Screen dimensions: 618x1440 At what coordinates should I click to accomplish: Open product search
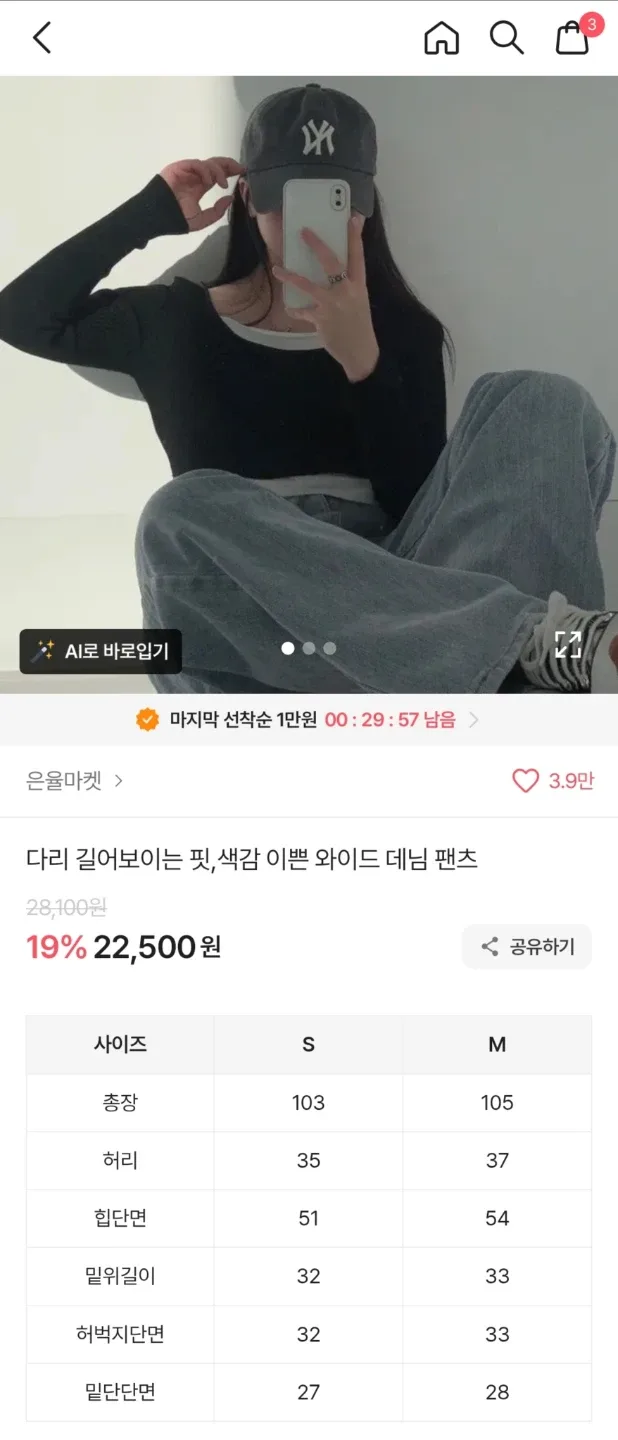pyautogui.click(x=506, y=38)
